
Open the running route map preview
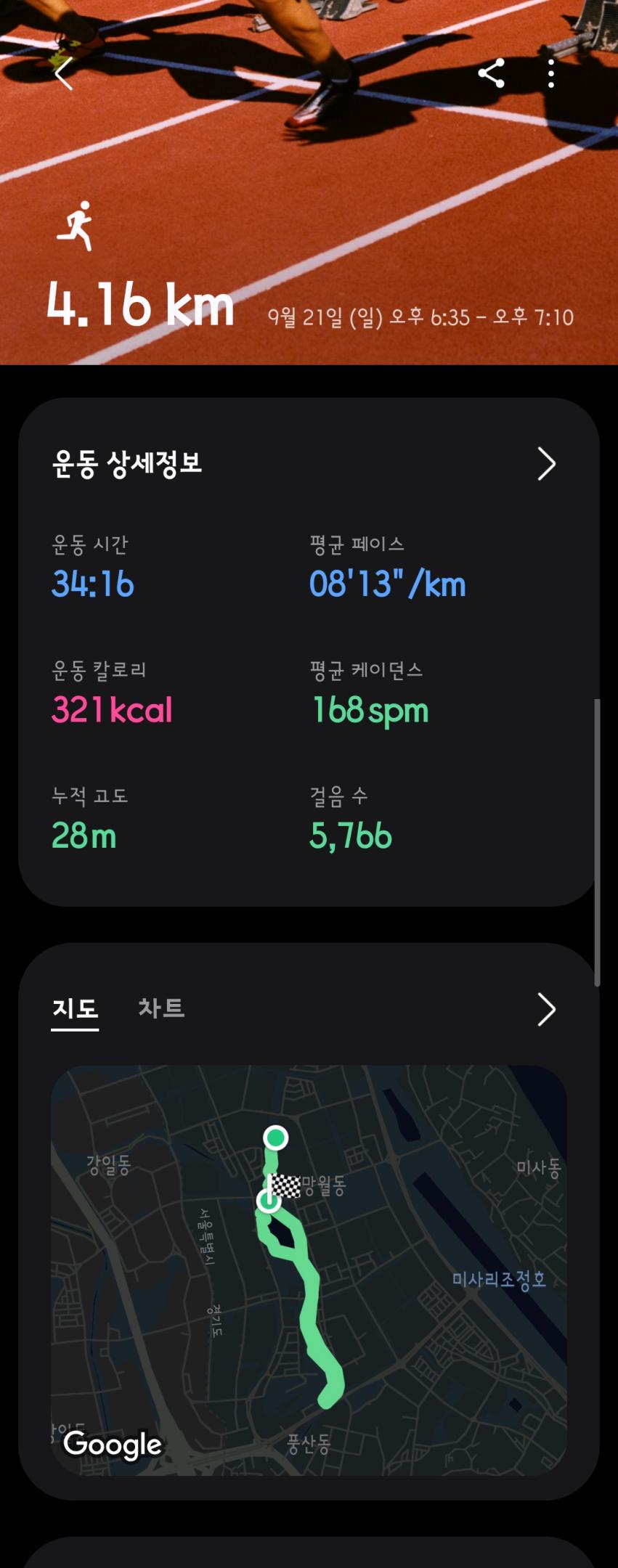(x=309, y=1270)
